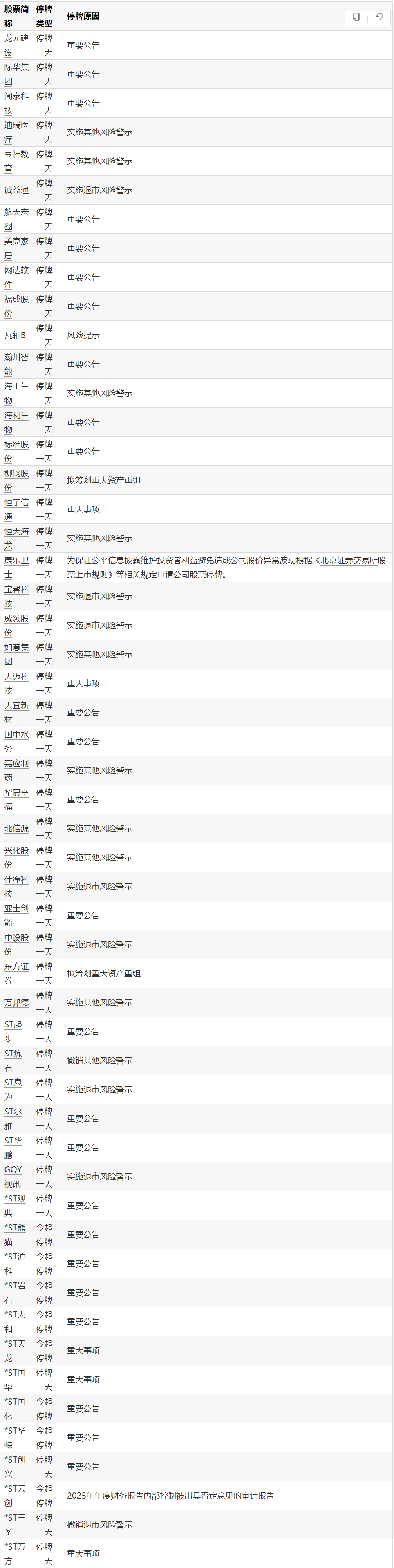Screen dimensions: 394x1568
Task: Select the 万邦德 stock link
Action: pyautogui.click(x=16, y=1002)
